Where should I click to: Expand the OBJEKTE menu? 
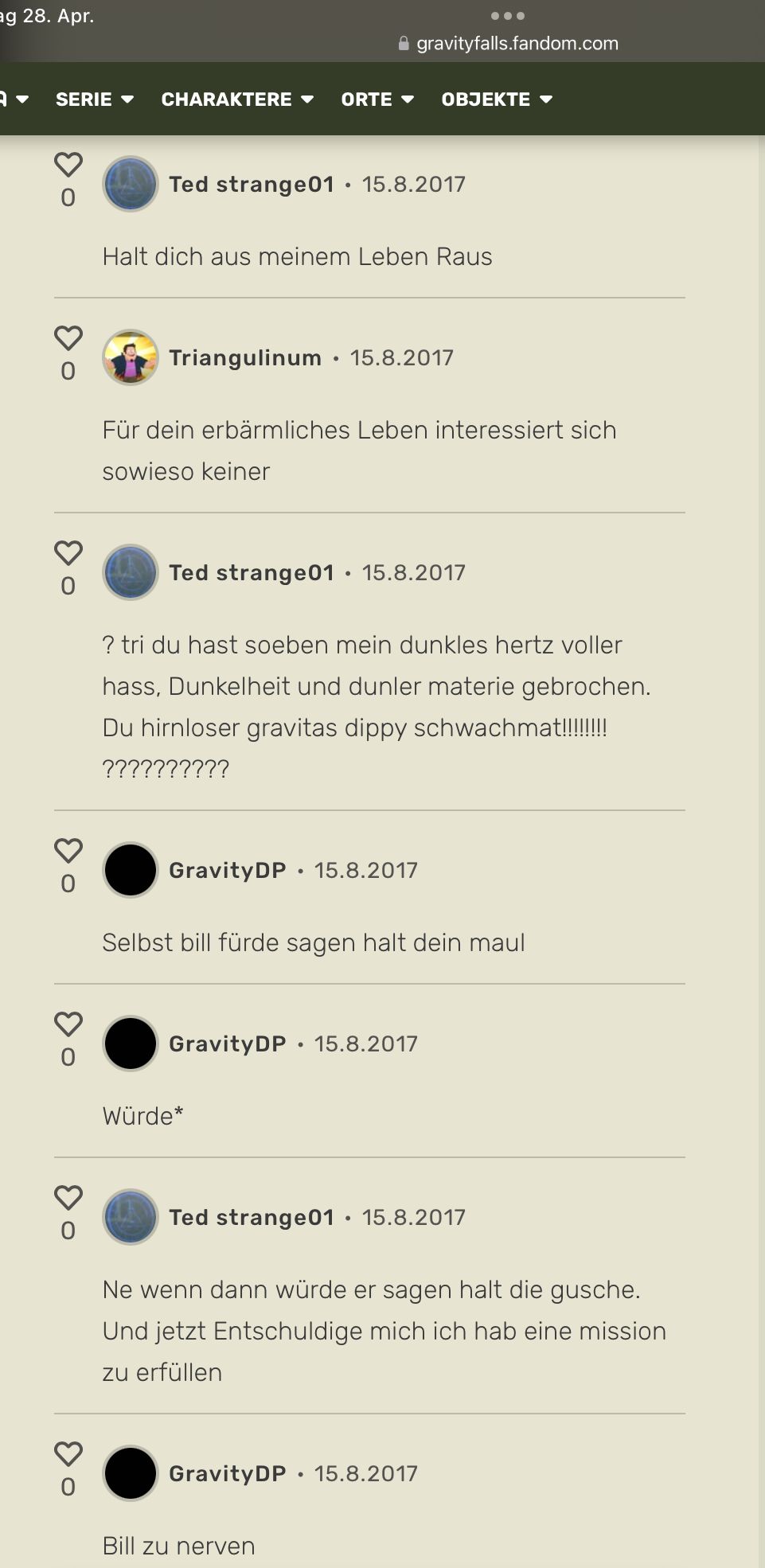pyautogui.click(x=496, y=99)
